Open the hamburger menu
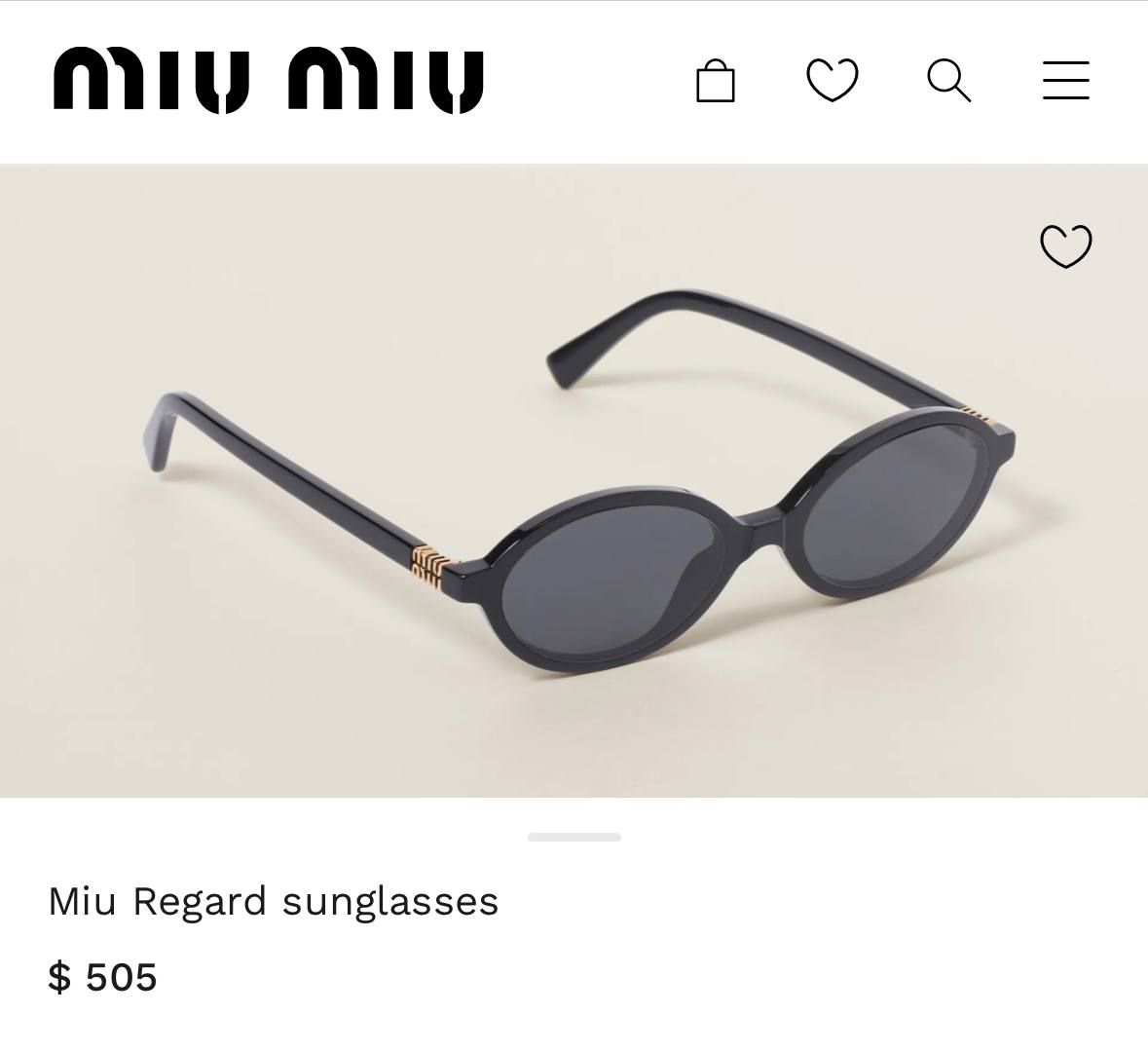The image size is (1148, 1051). (x=1066, y=80)
